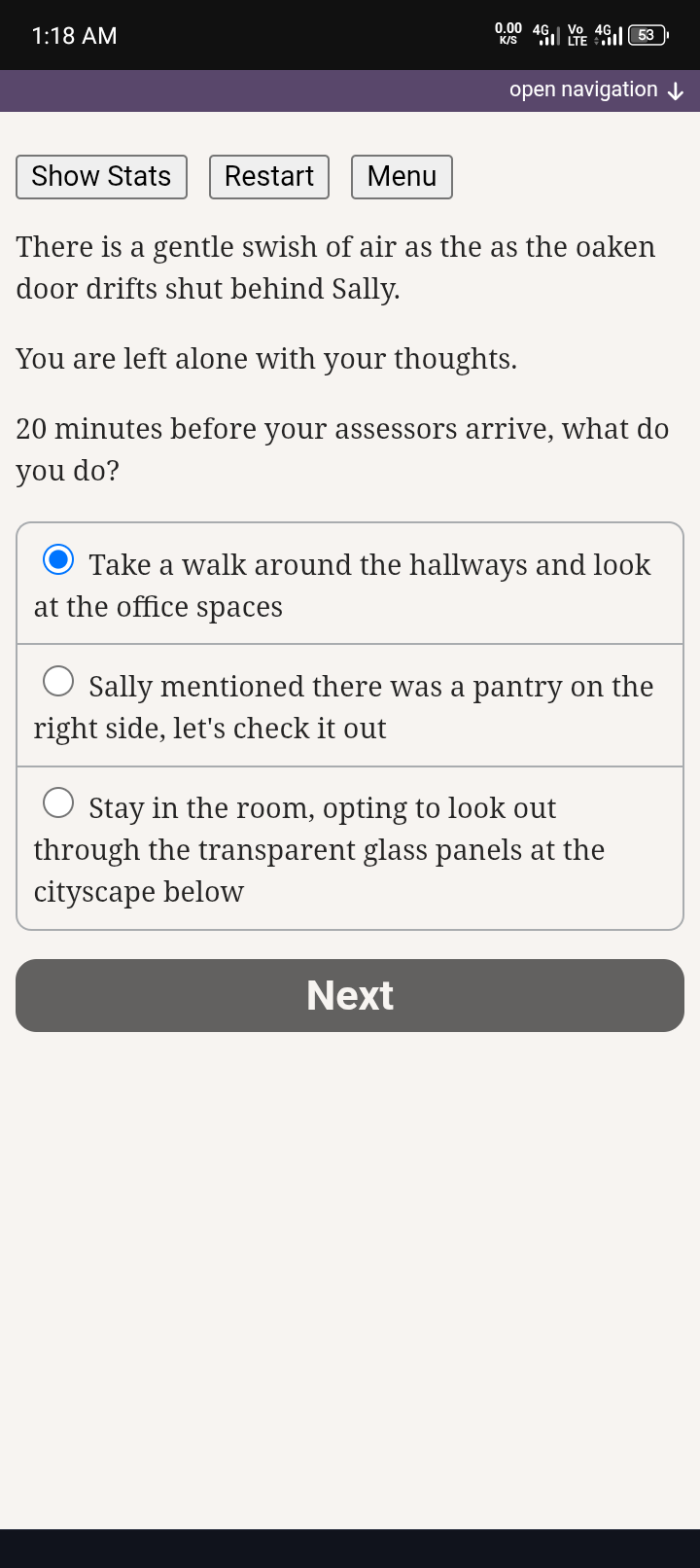Choose the pantry on the right side option
Screen dimensions: 700x1568
[59, 681]
